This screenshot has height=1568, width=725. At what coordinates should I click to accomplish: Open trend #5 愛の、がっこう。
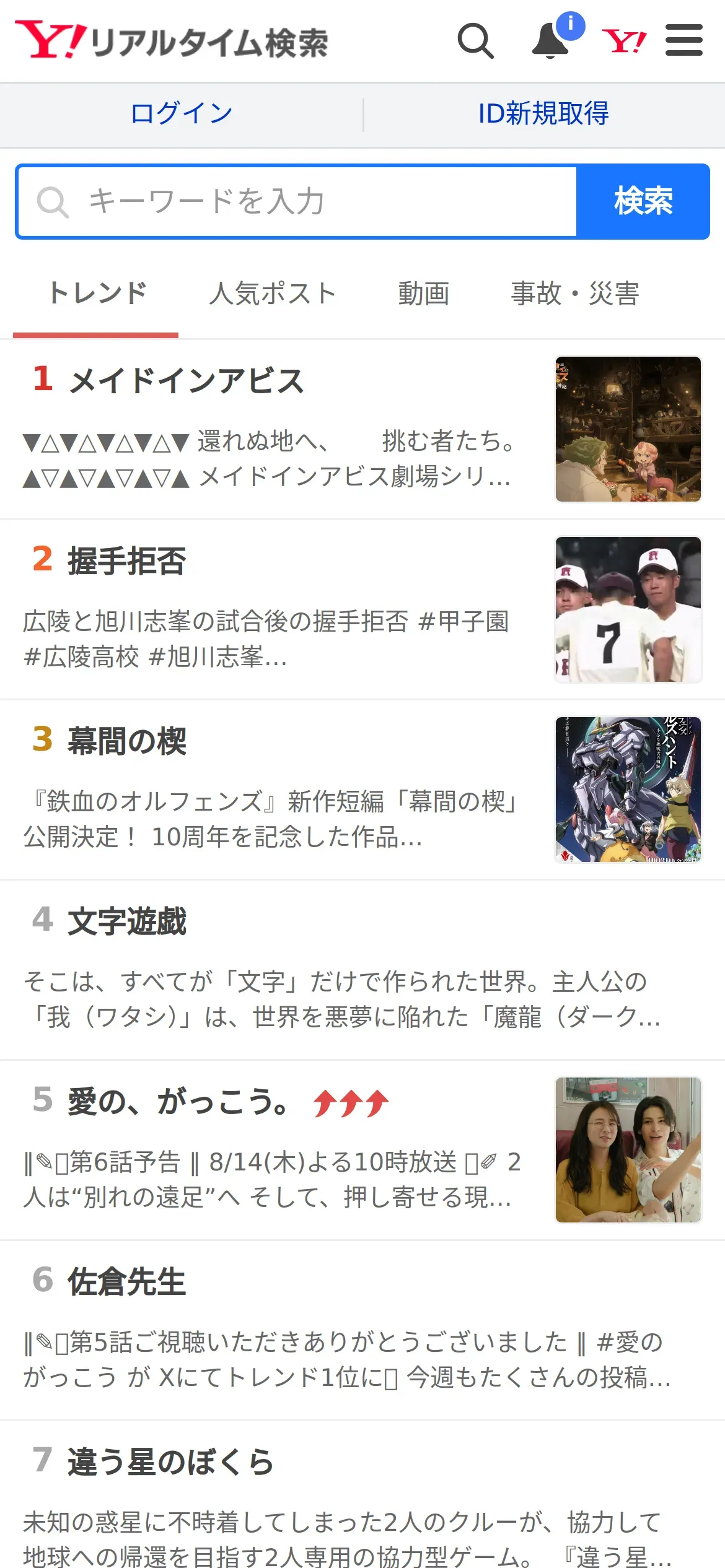tap(178, 1102)
